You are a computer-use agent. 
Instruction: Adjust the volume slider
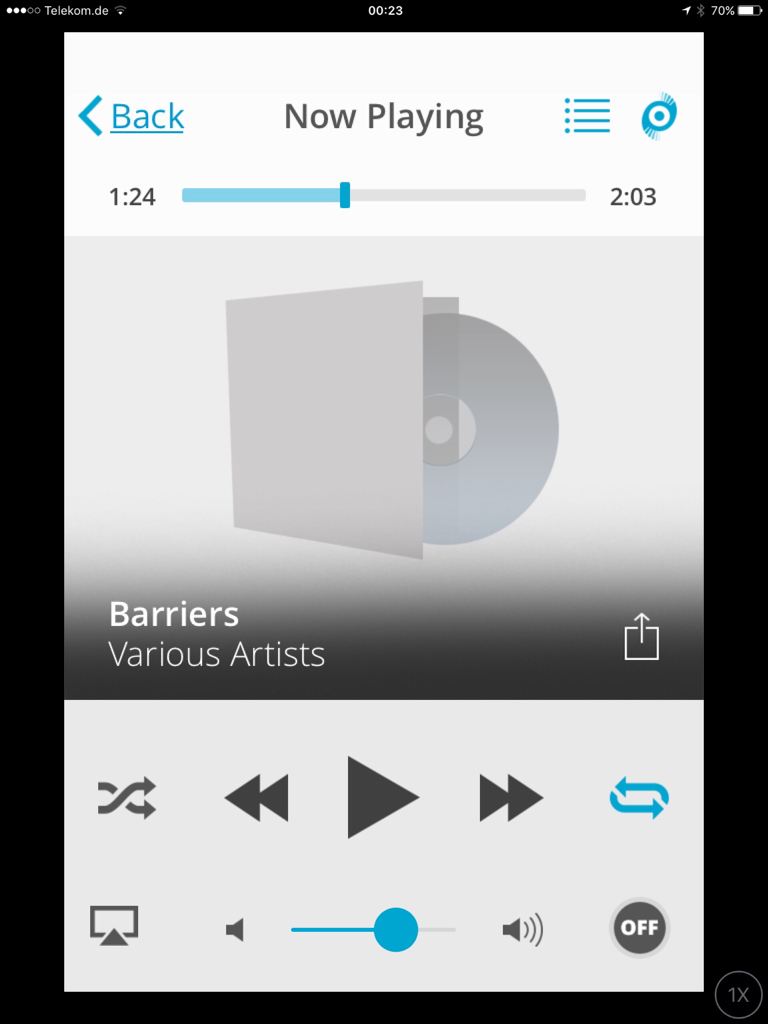point(396,930)
